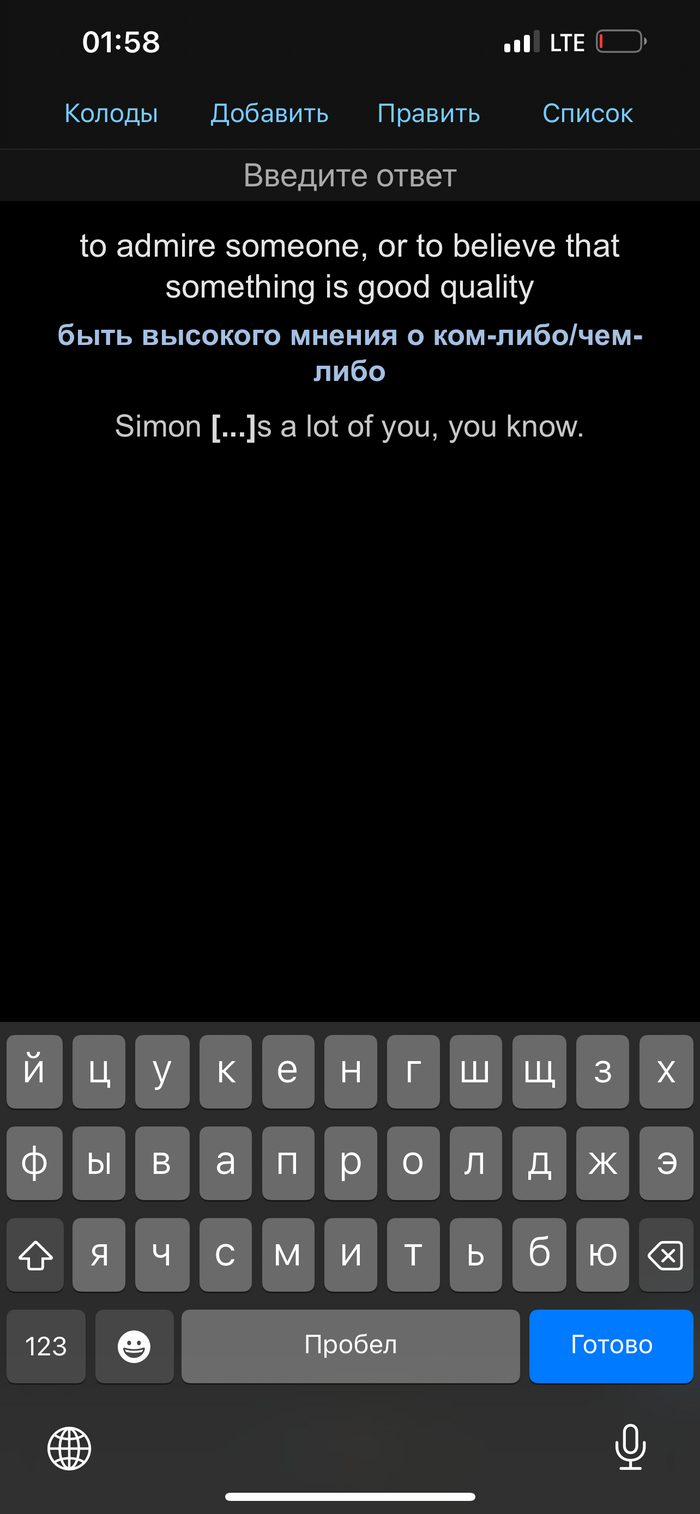This screenshot has height=1514, width=700.
Task: Switch keyboard language with the globe key
Action: [x=70, y=1446]
